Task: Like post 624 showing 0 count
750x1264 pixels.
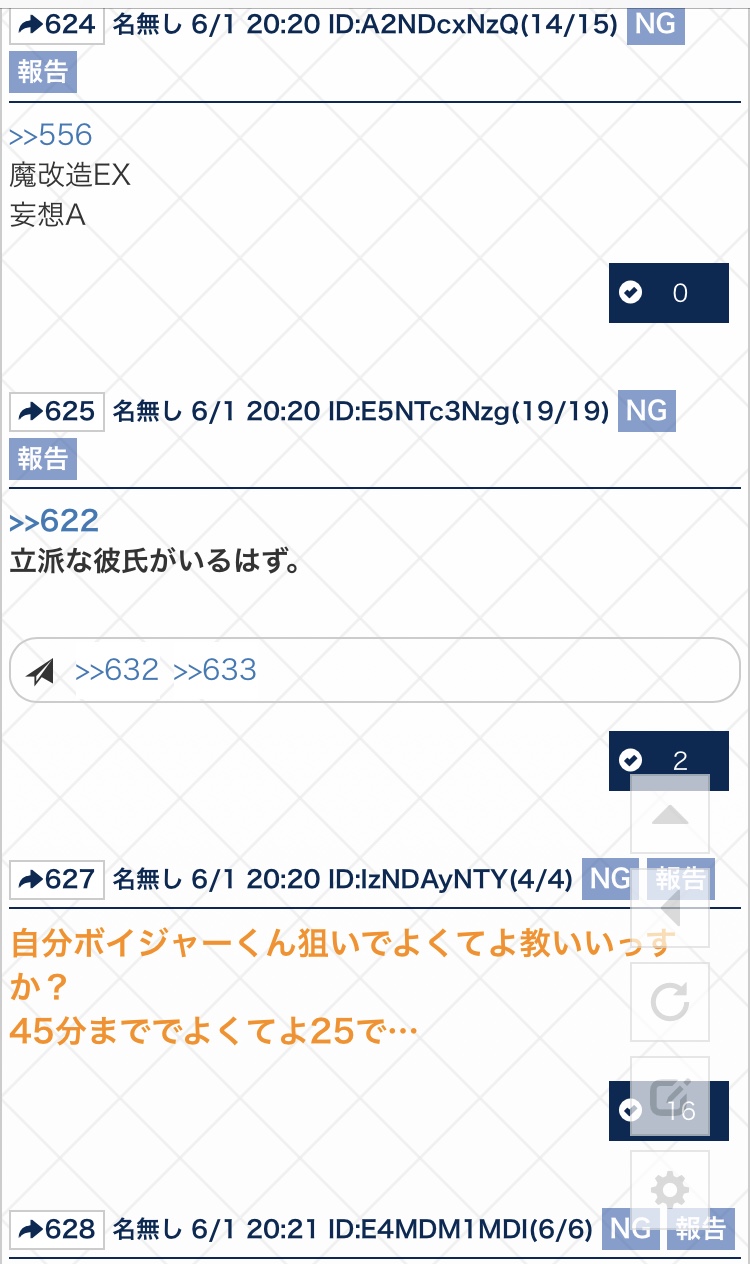Action: pos(668,293)
